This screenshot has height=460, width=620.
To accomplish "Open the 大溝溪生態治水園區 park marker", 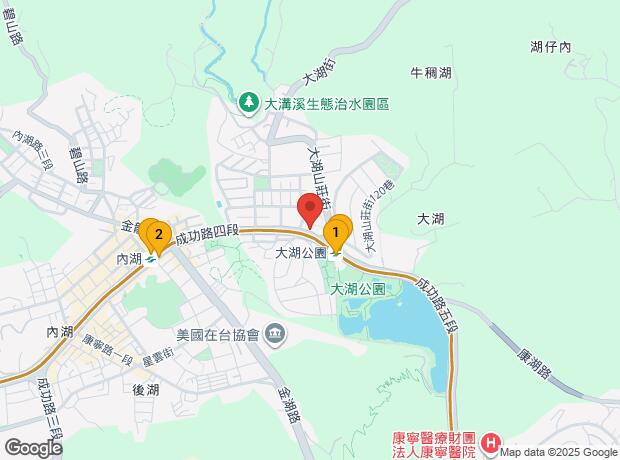I will 246,102.
